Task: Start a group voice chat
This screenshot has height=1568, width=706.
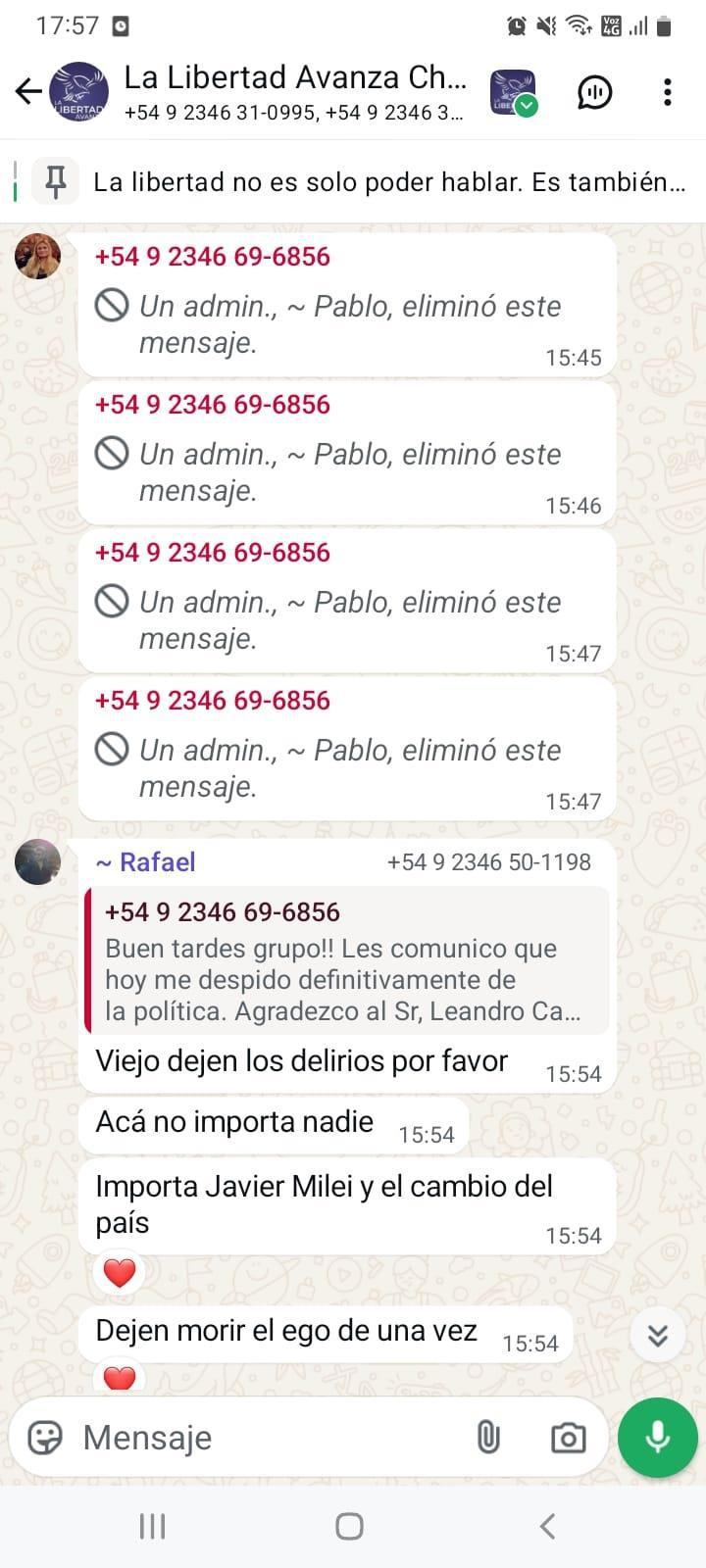Action: click(x=594, y=92)
